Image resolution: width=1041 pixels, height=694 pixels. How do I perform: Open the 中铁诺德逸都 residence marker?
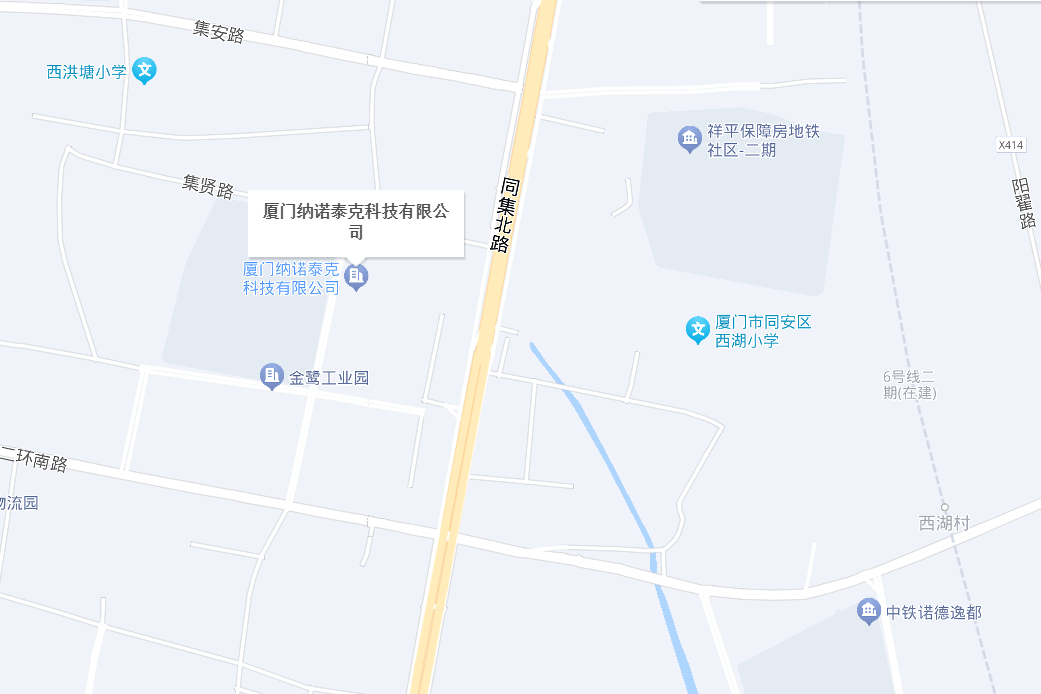click(x=869, y=611)
